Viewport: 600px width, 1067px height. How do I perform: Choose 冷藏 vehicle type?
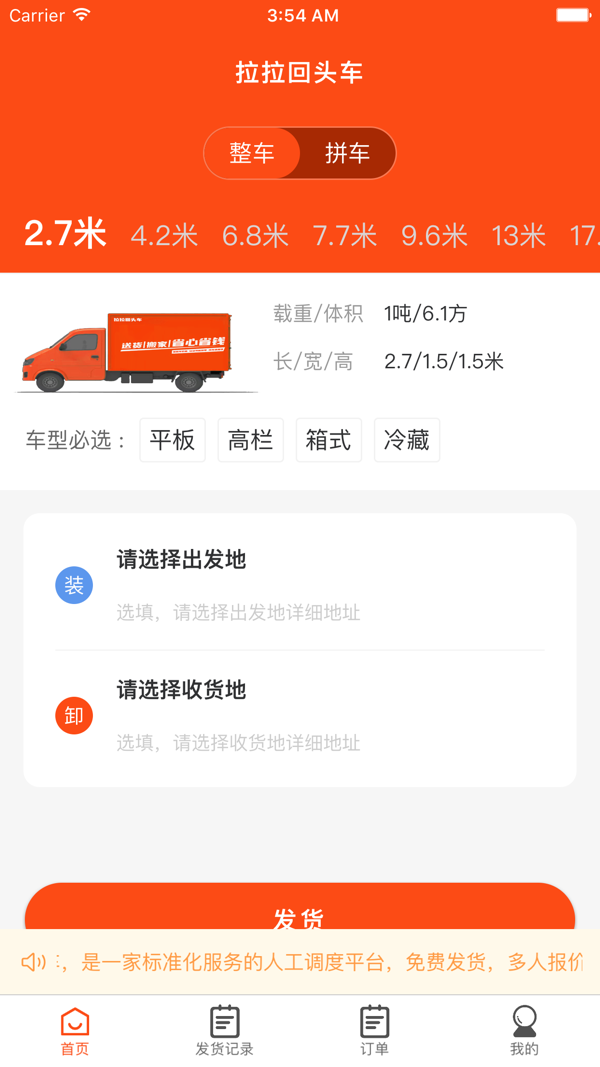[407, 440]
